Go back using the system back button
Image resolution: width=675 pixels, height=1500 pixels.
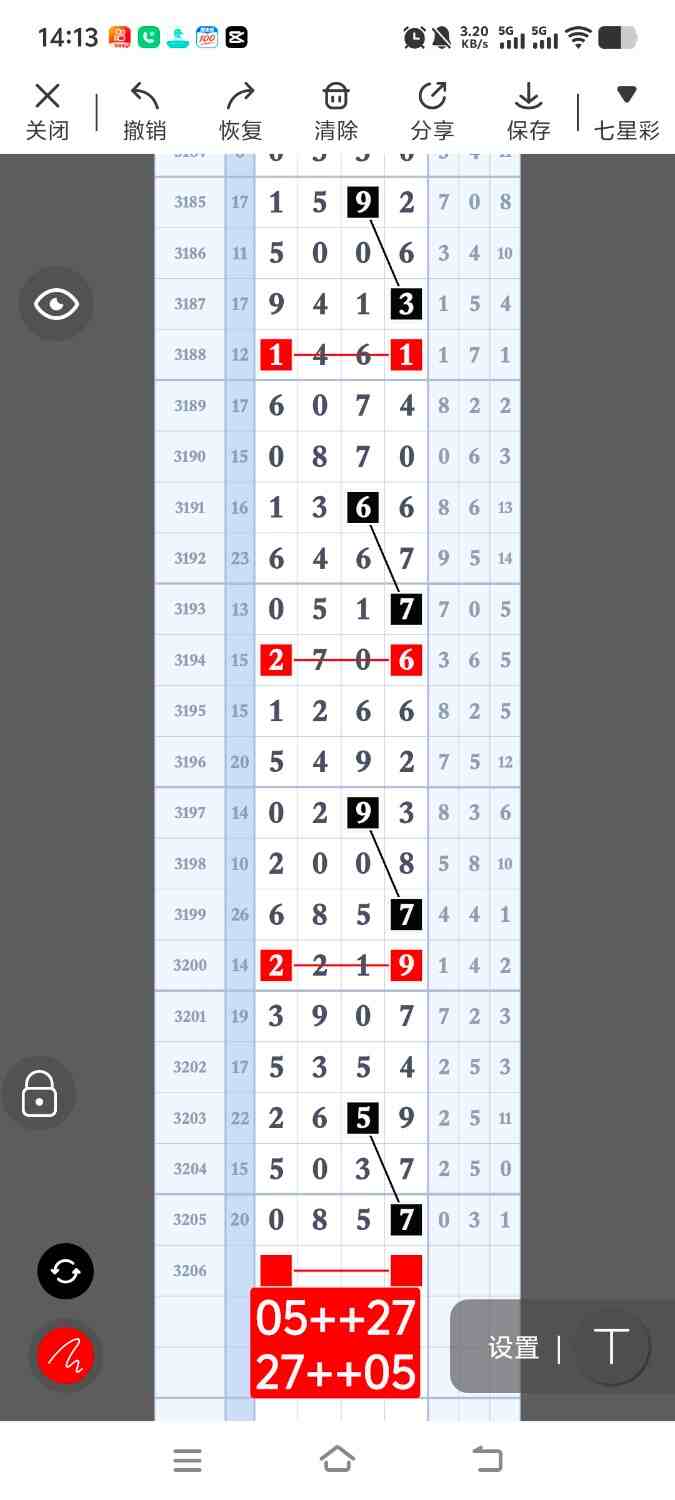pyautogui.click(x=488, y=1460)
